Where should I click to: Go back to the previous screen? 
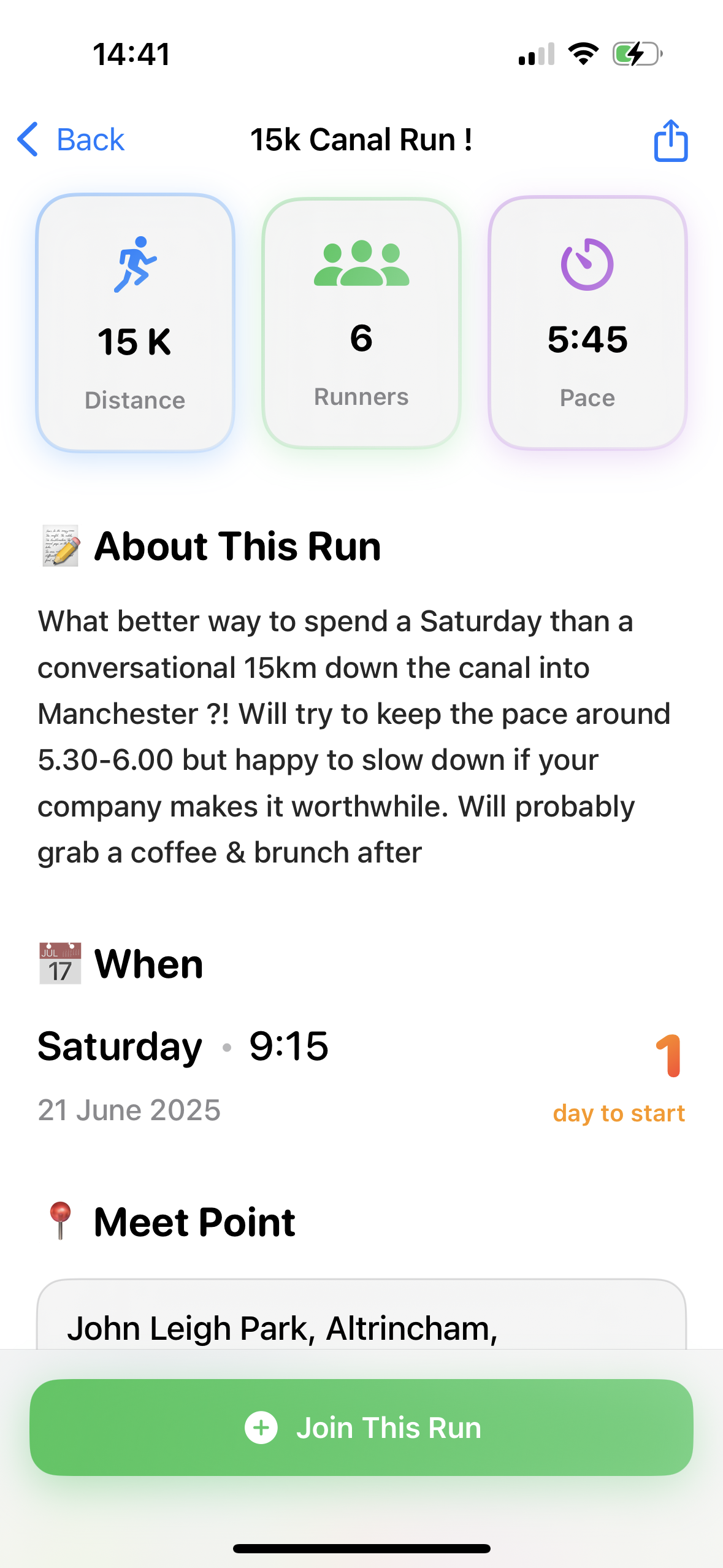[71, 140]
